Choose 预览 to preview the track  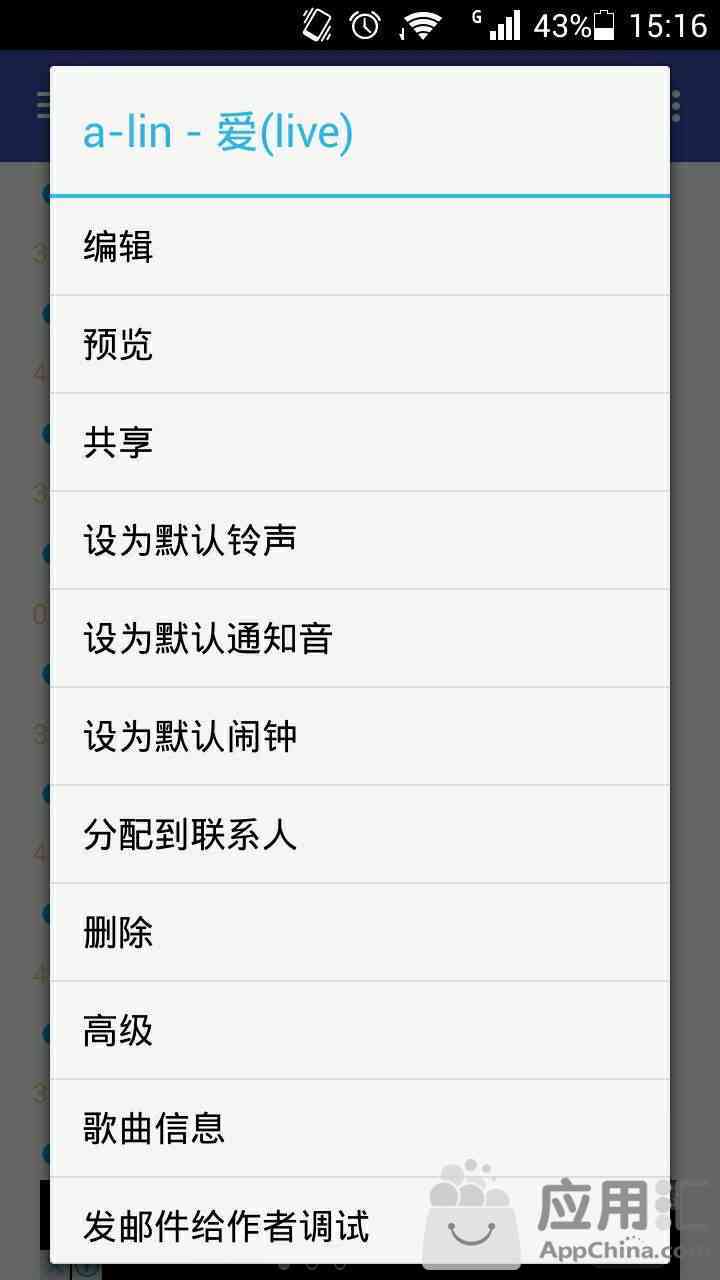tap(360, 344)
